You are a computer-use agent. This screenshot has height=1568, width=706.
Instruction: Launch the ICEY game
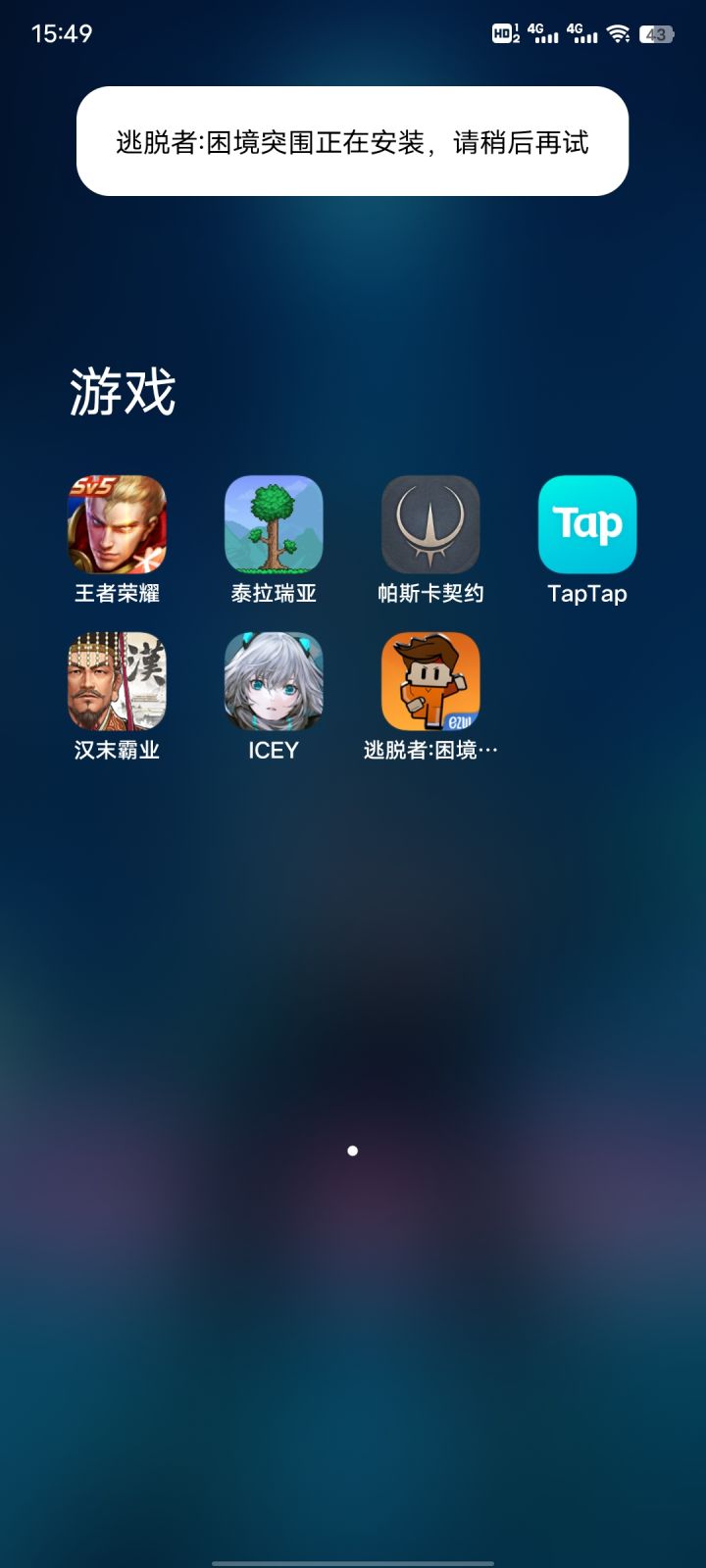(273, 681)
